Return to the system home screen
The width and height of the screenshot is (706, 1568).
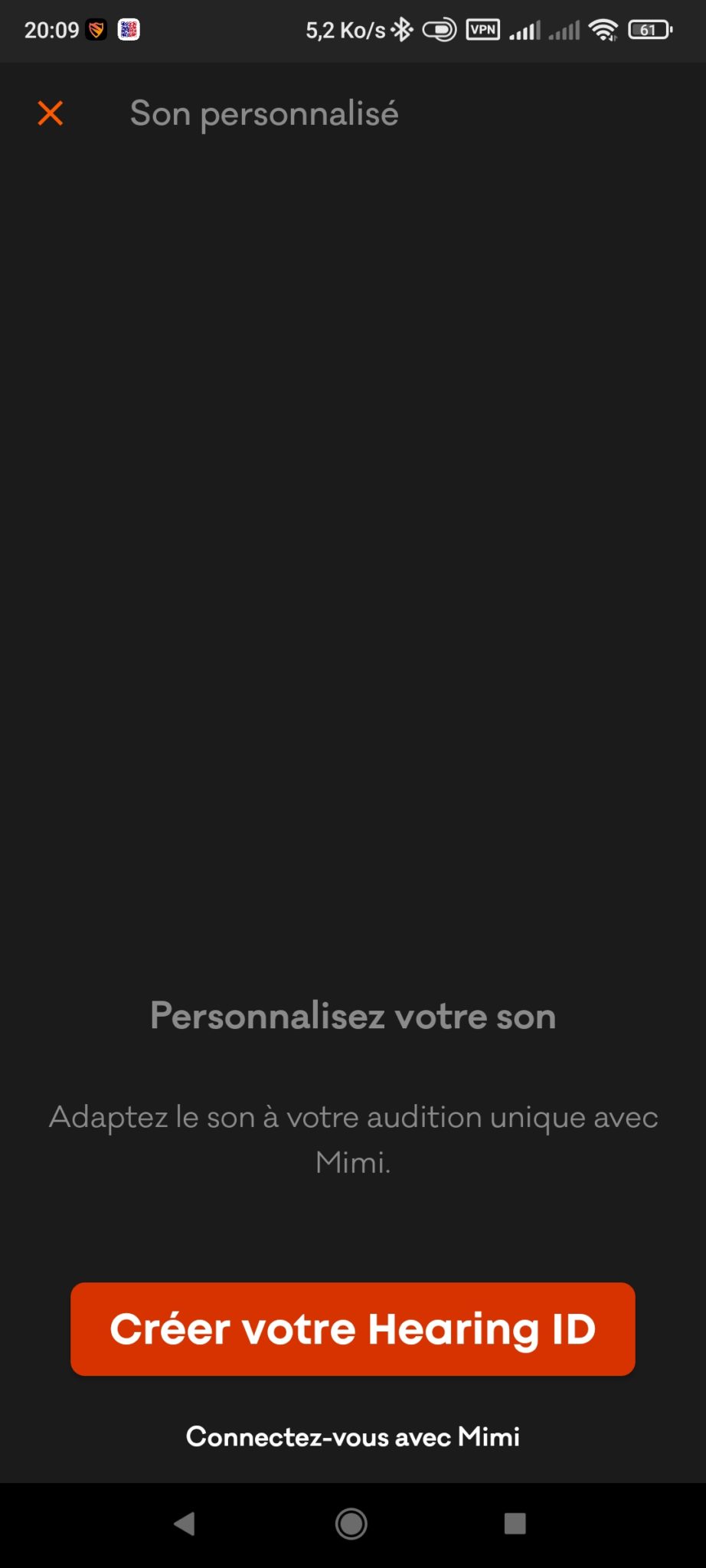click(351, 1524)
